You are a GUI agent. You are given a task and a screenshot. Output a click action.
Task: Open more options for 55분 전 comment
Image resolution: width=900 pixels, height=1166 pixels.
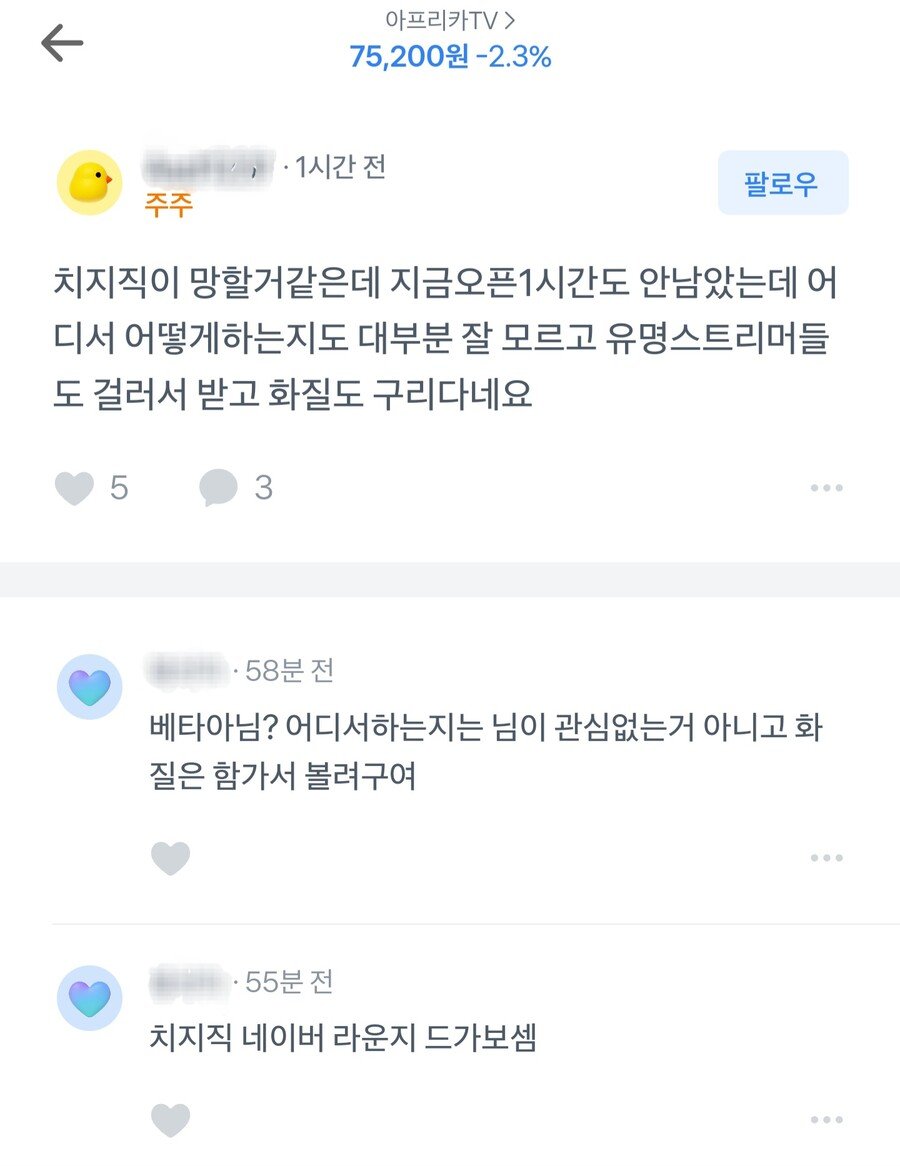pyautogui.click(x=826, y=1120)
